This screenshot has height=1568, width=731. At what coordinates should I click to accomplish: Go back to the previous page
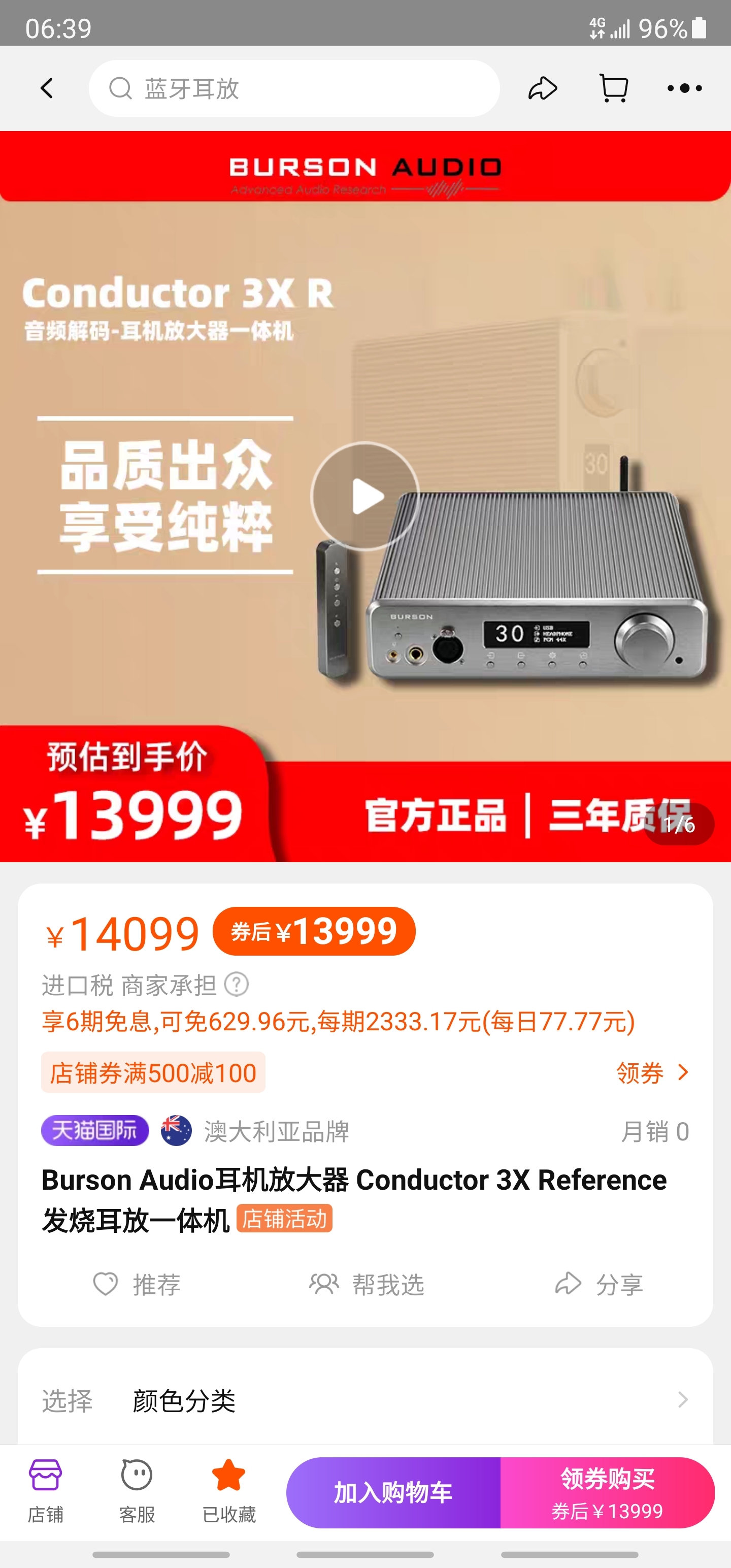47,88
